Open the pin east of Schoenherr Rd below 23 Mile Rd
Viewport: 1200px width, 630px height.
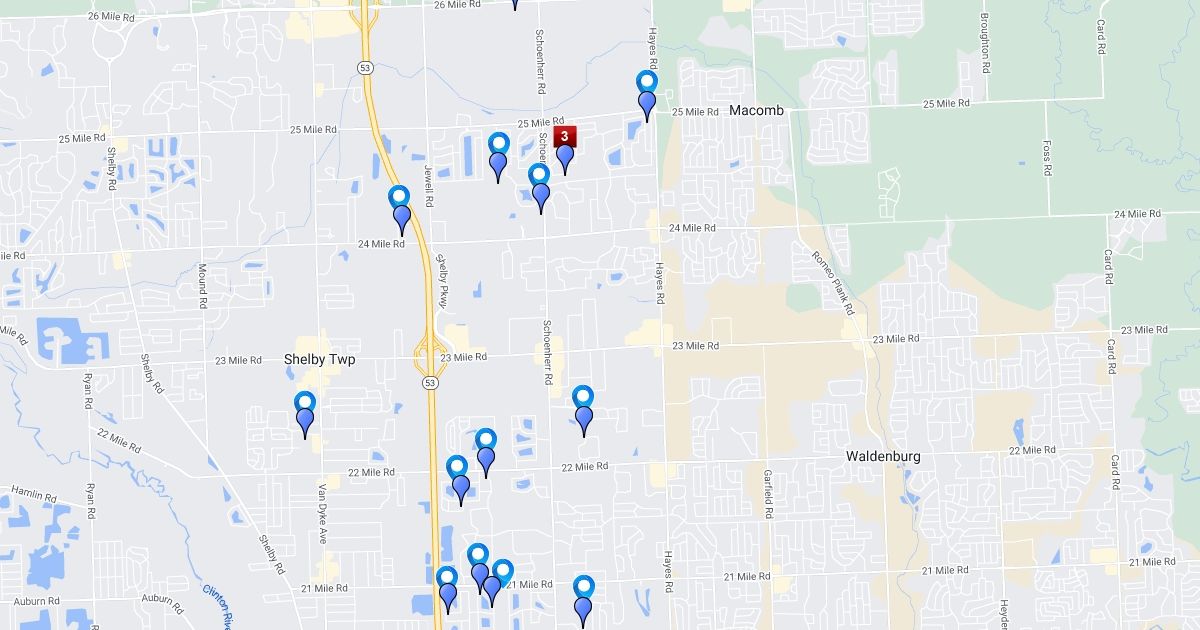point(583,412)
